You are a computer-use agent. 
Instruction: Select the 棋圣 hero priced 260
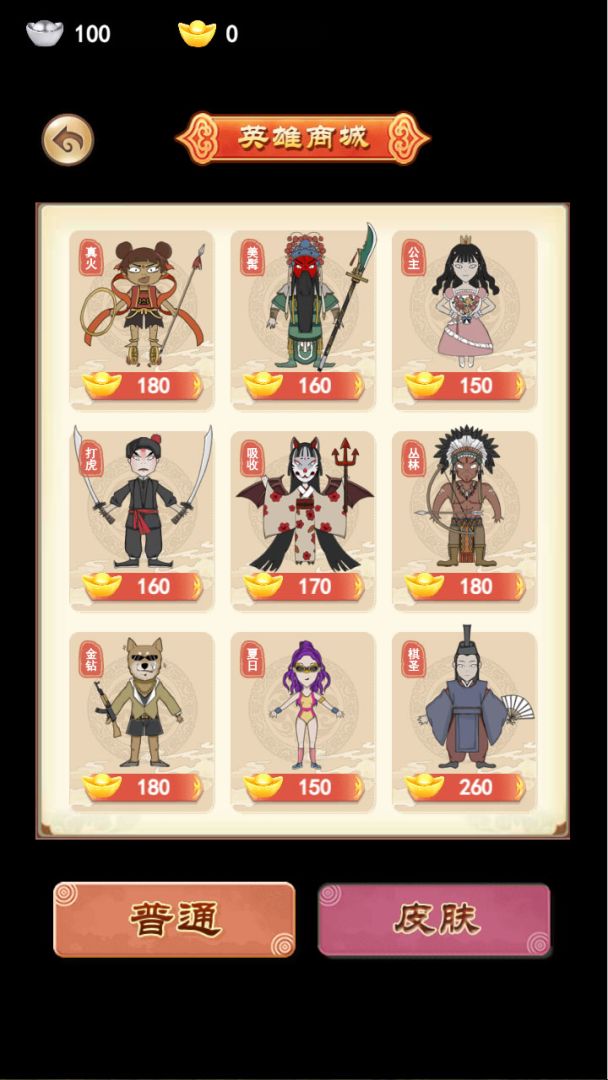[x=464, y=722]
